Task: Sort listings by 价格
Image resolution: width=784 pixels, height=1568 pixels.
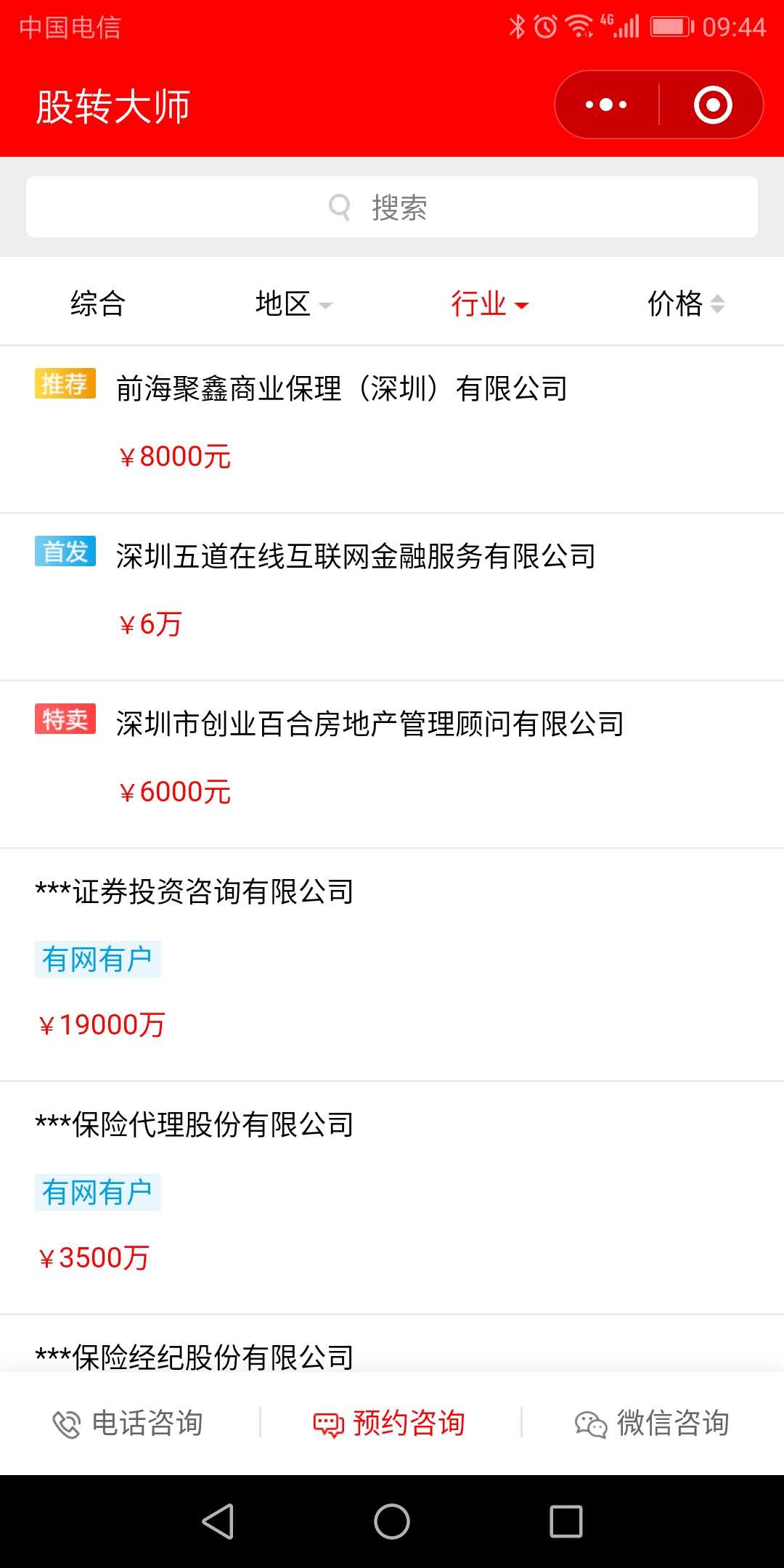Action: (686, 303)
